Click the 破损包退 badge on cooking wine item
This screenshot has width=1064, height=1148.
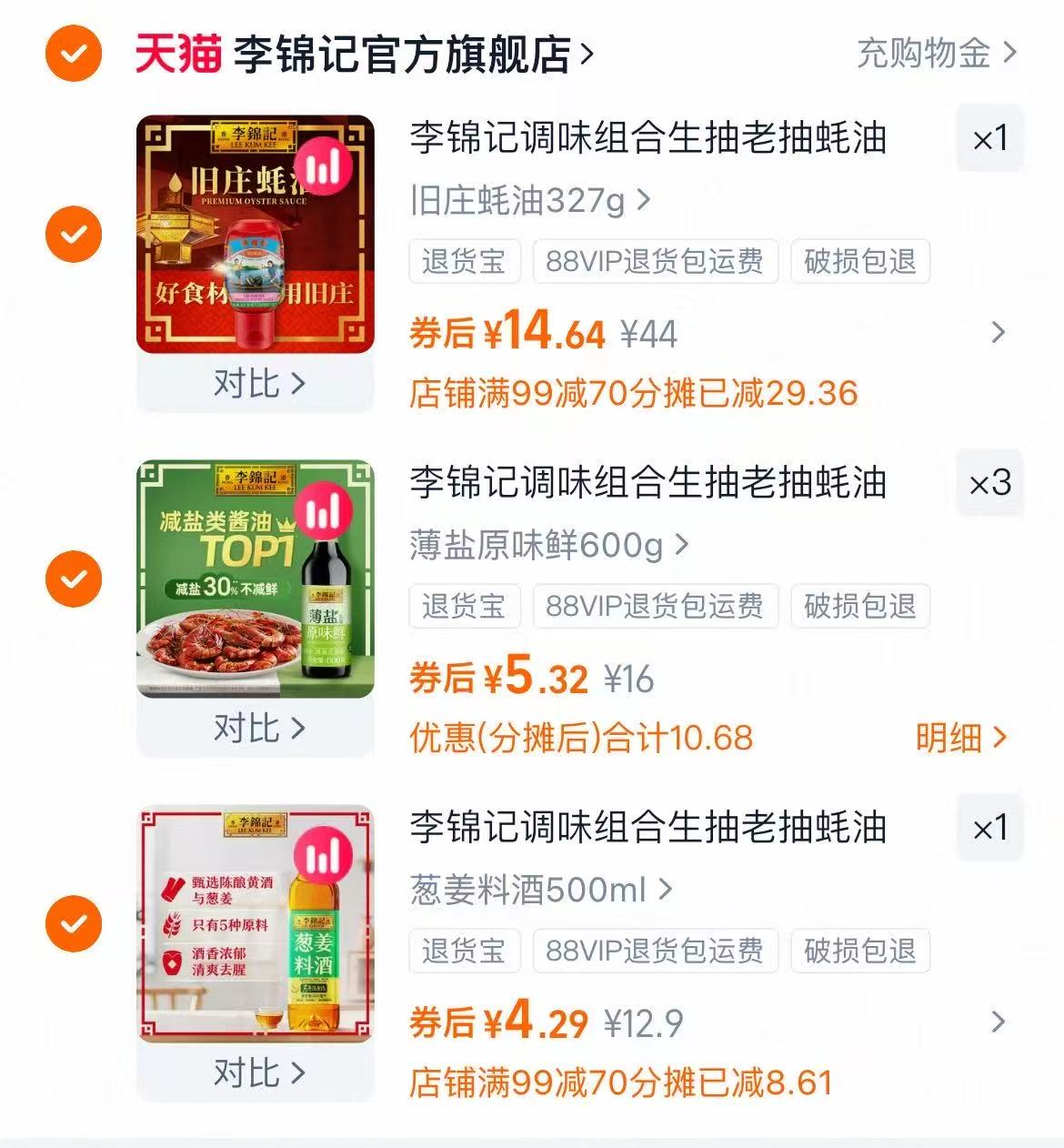coord(859,952)
